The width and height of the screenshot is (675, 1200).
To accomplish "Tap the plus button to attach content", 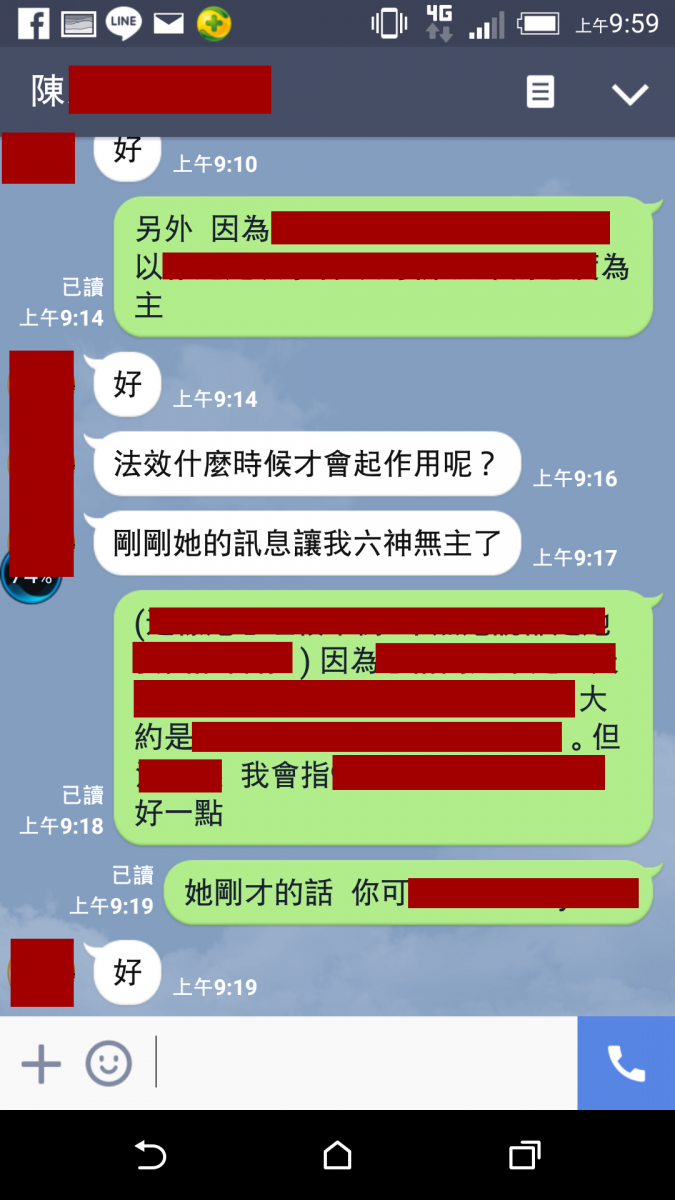I will point(41,1064).
